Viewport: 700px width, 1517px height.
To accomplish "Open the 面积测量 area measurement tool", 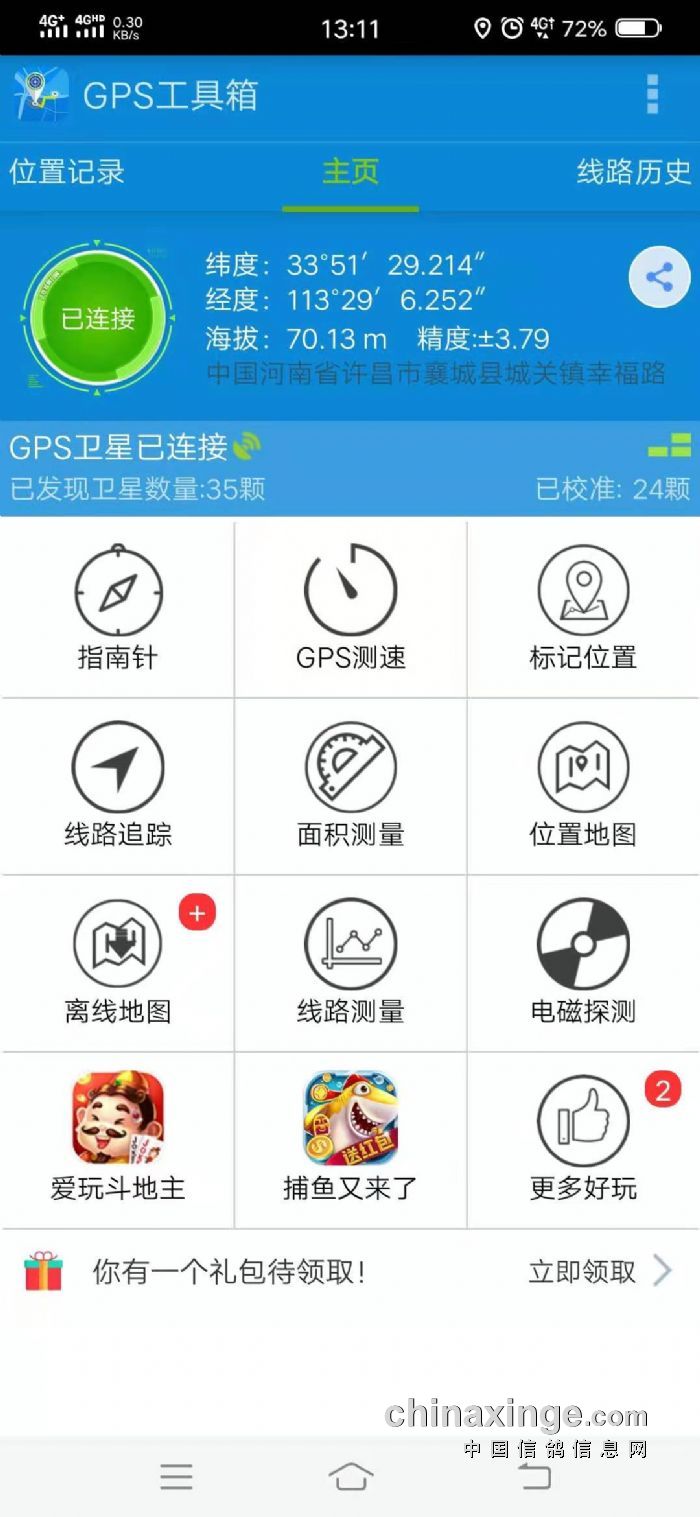I will (x=351, y=785).
